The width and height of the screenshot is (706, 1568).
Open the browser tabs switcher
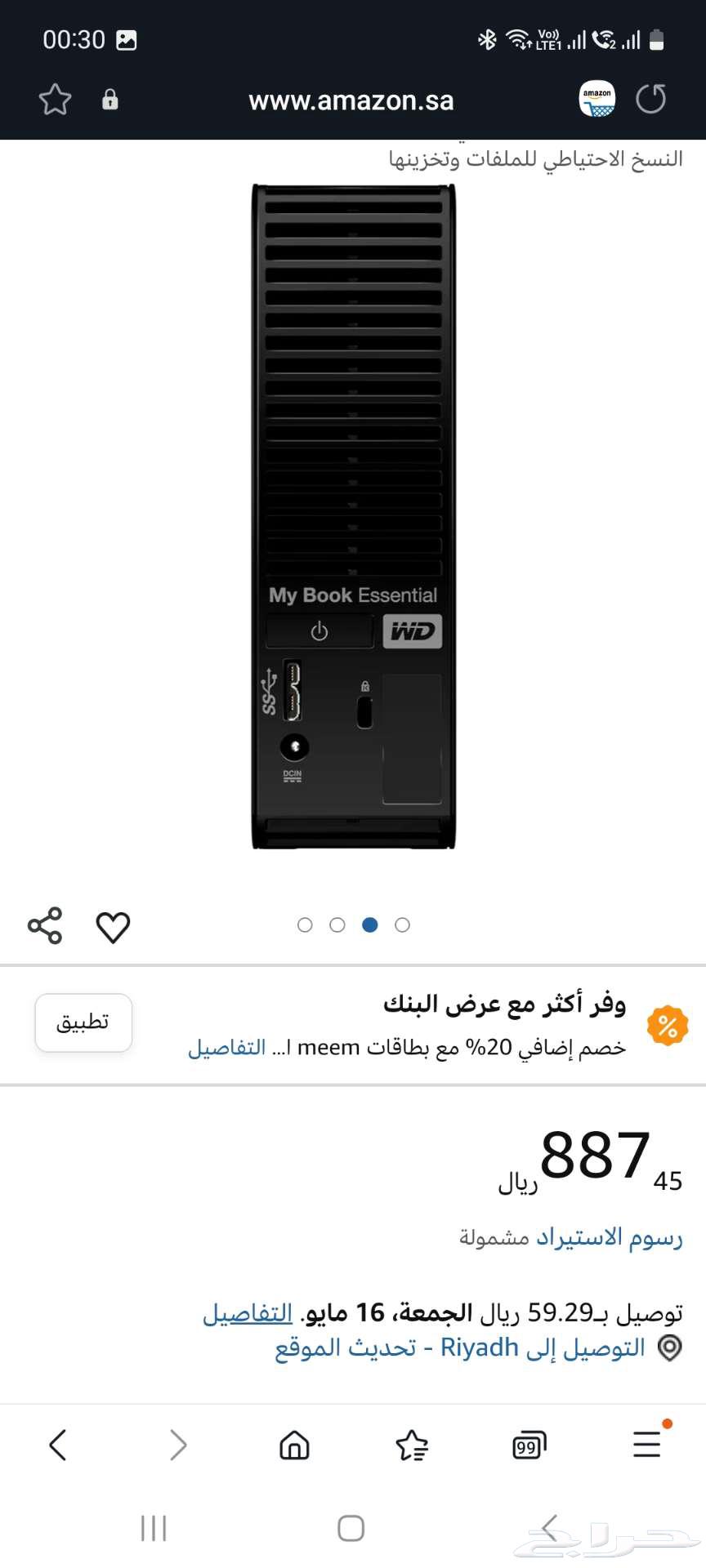[529, 1445]
